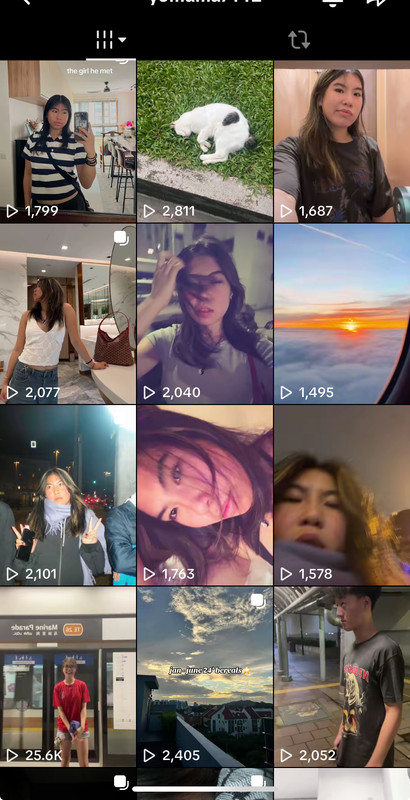Play the video with 2,052 views

(342, 677)
